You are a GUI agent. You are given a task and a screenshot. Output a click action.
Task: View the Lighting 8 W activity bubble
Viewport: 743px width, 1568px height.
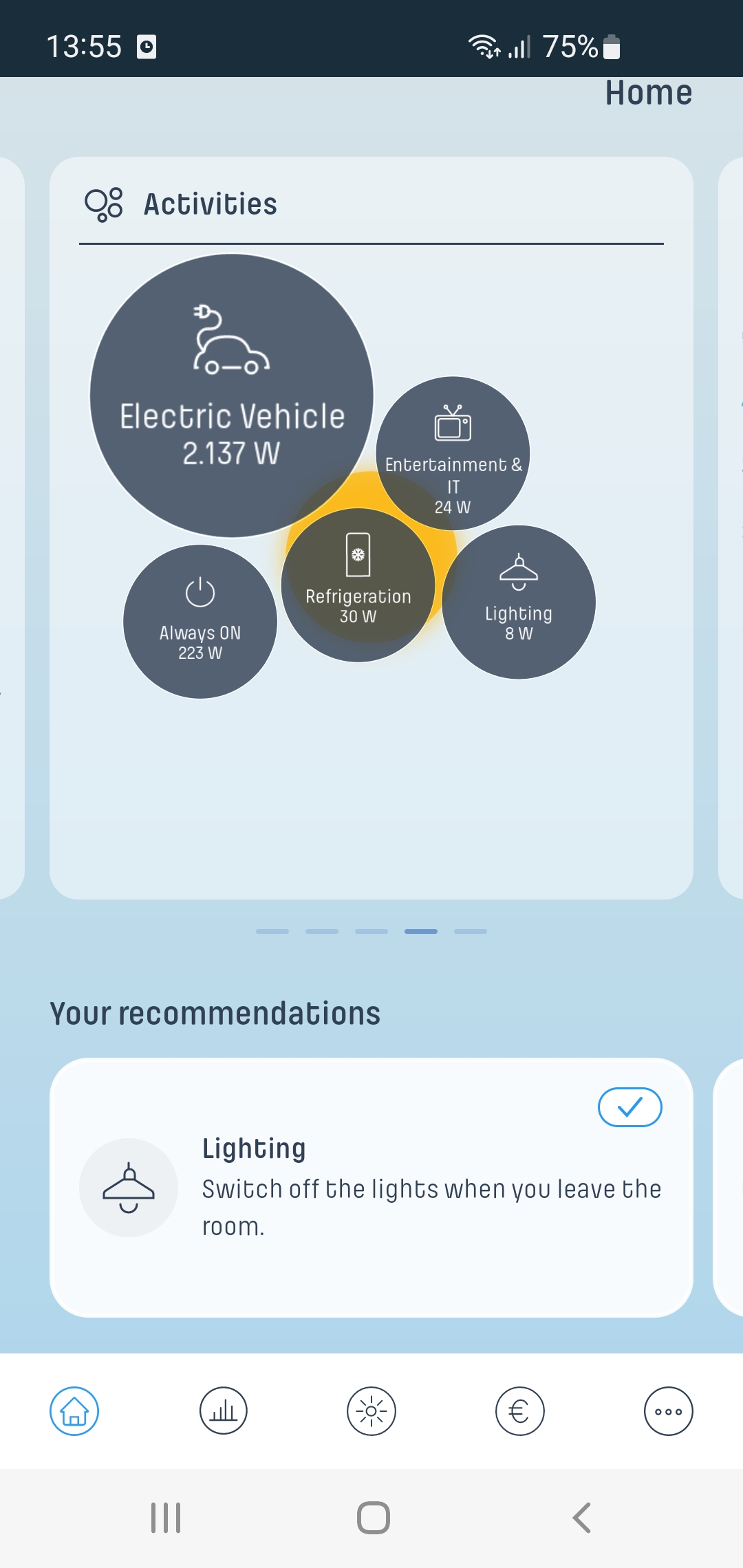point(519,602)
